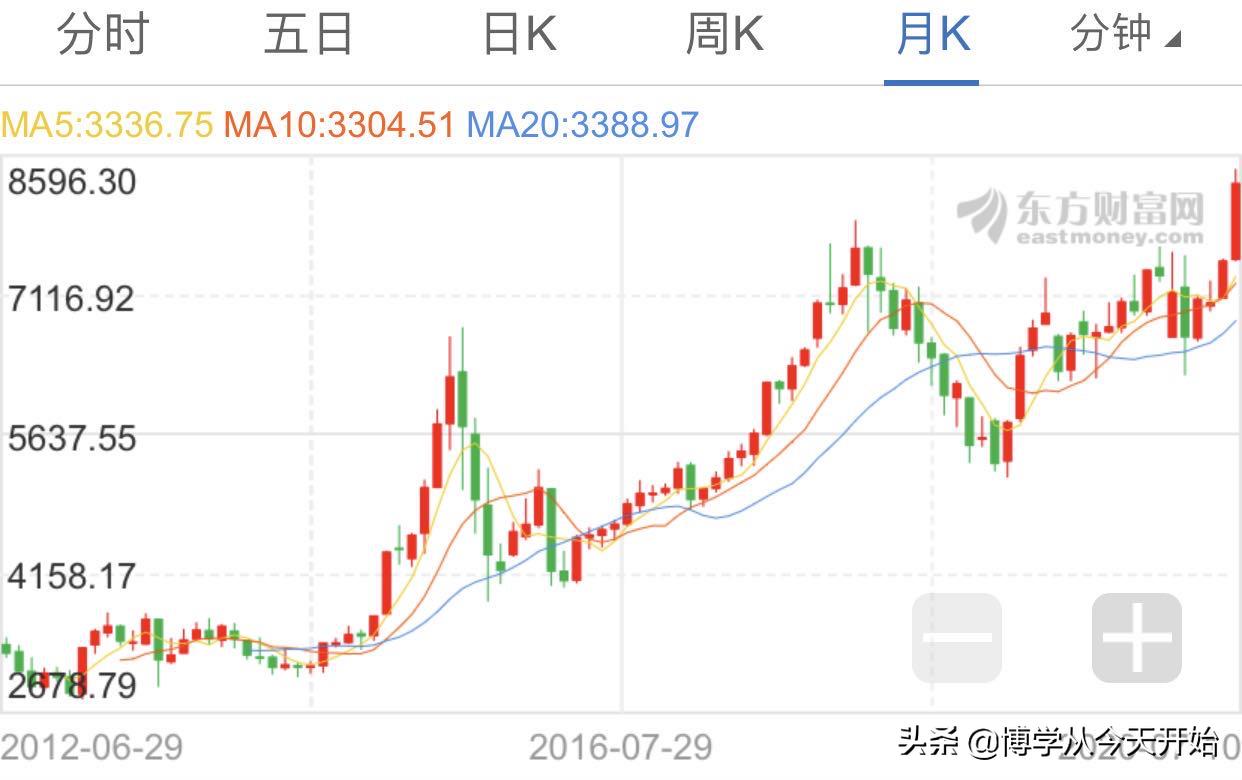Image resolution: width=1242 pixels, height=780 pixels.
Task: Select the 月K chart tab
Action: pos(932,36)
